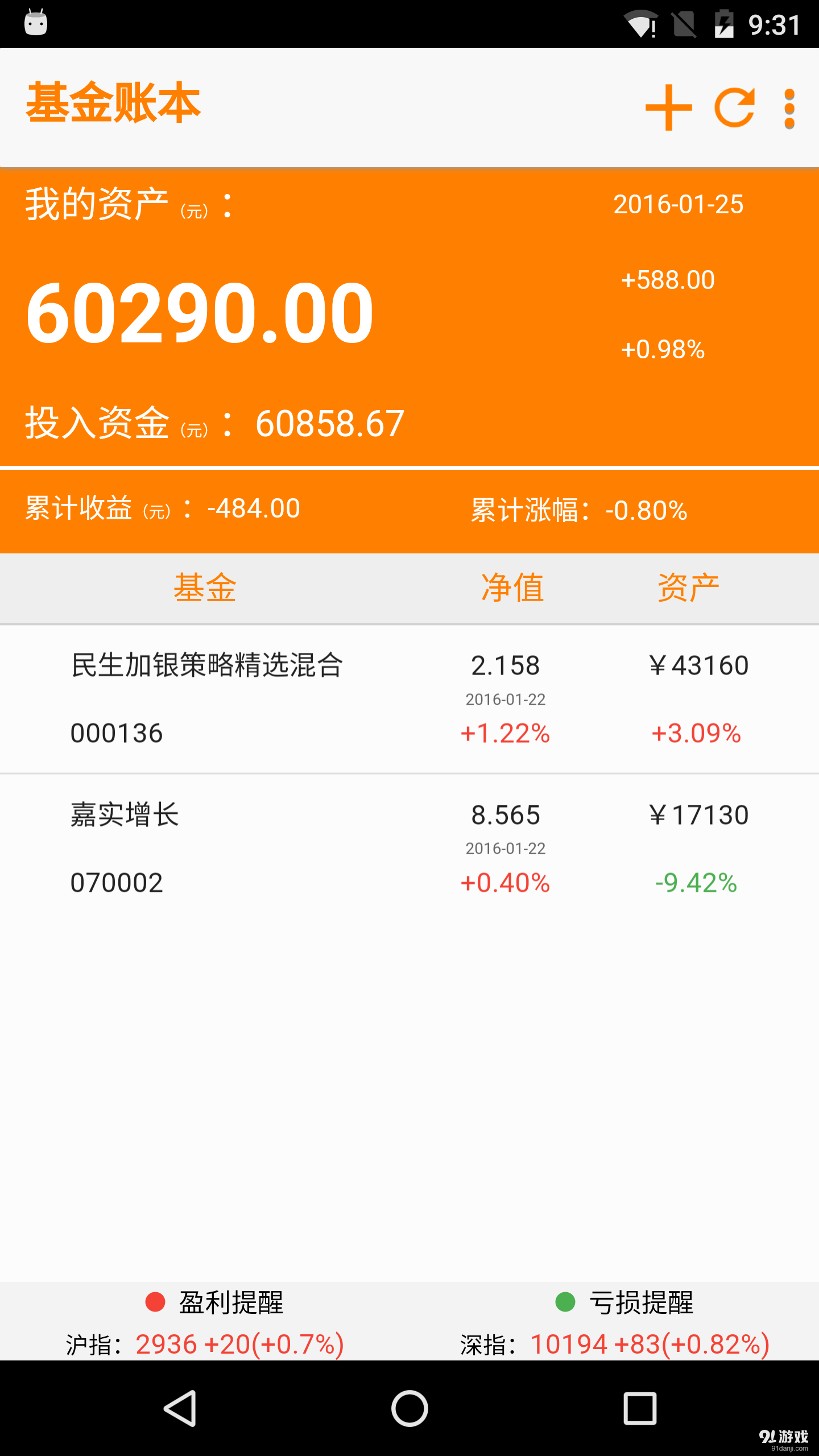Open fund 民生加银策略精选混合 000136
The image size is (819, 1456).
pos(409,699)
